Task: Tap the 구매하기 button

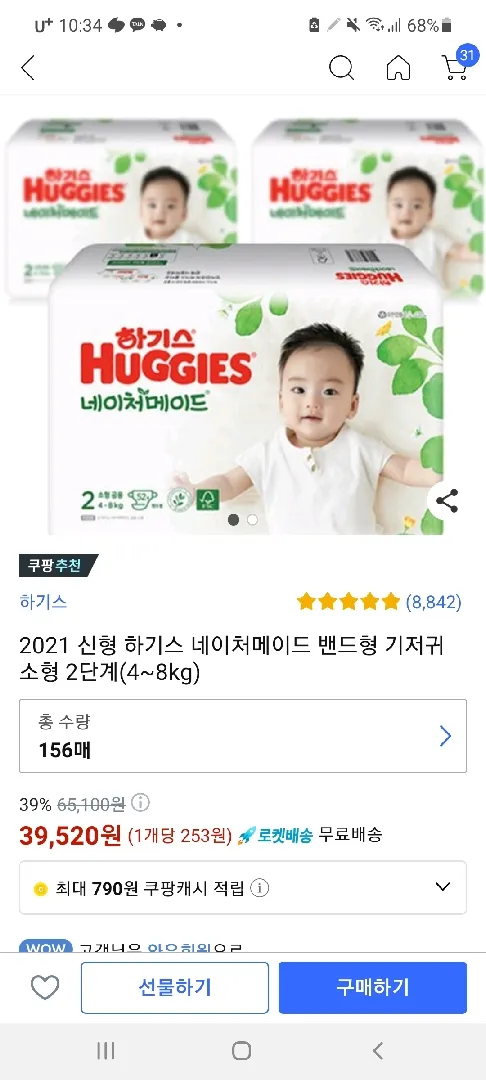Action: (372, 988)
